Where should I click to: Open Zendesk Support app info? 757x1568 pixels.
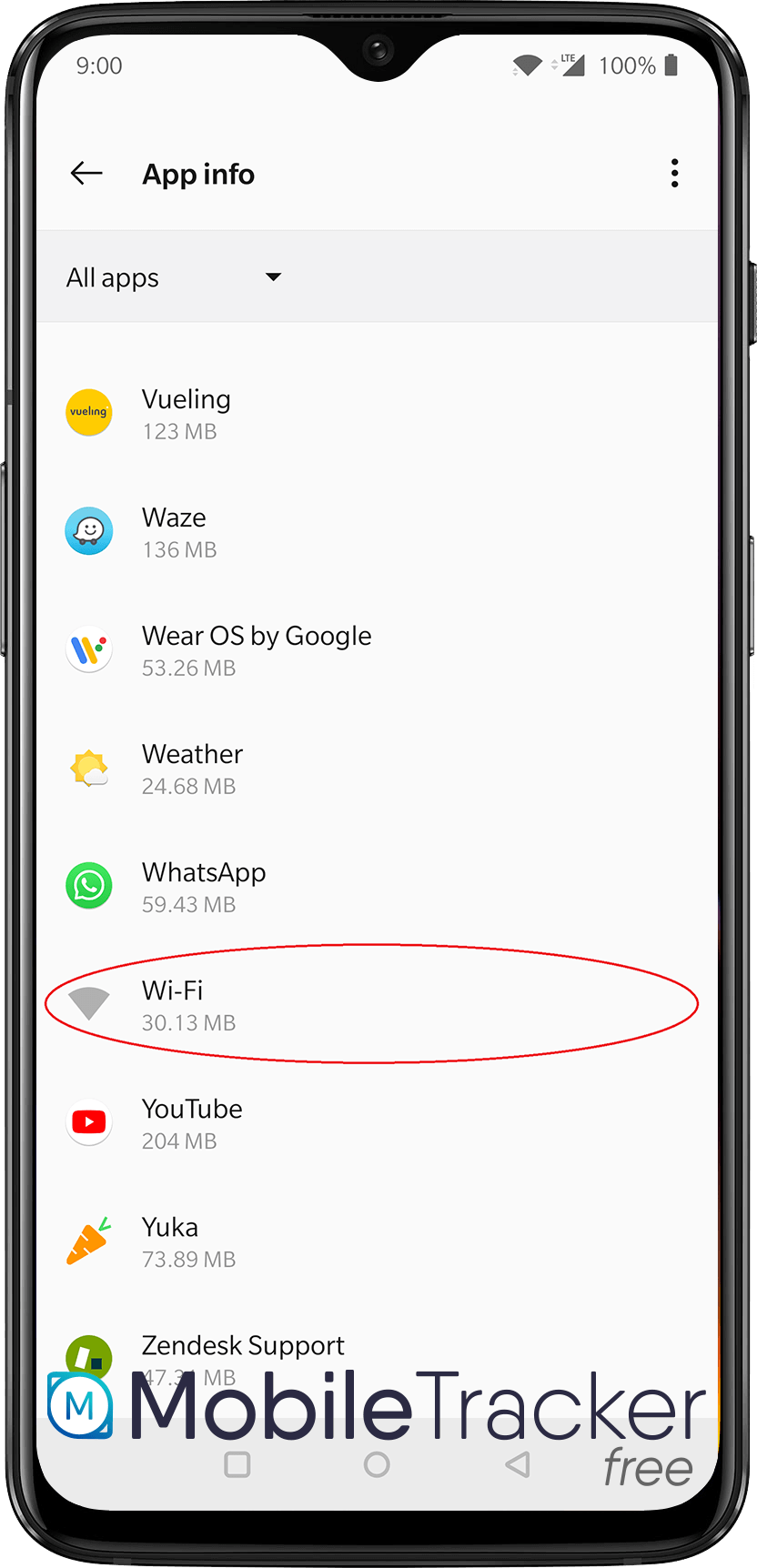(x=242, y=1346)
